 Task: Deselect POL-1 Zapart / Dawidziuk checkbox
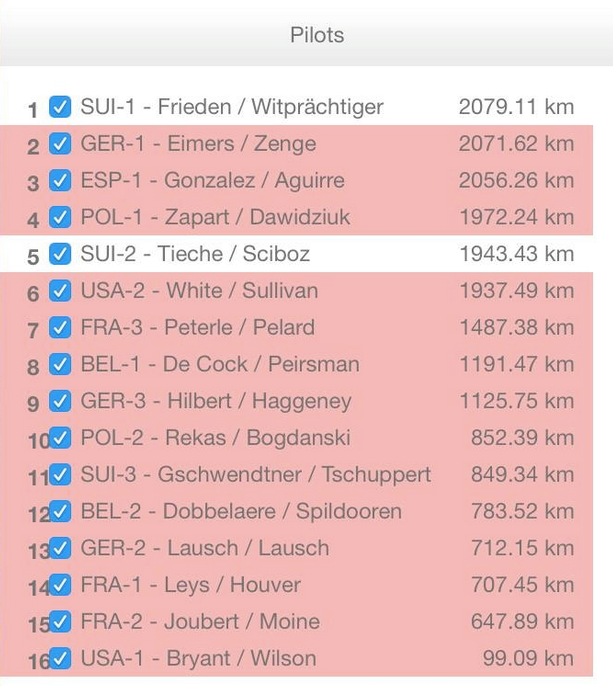tap(61, 217)
